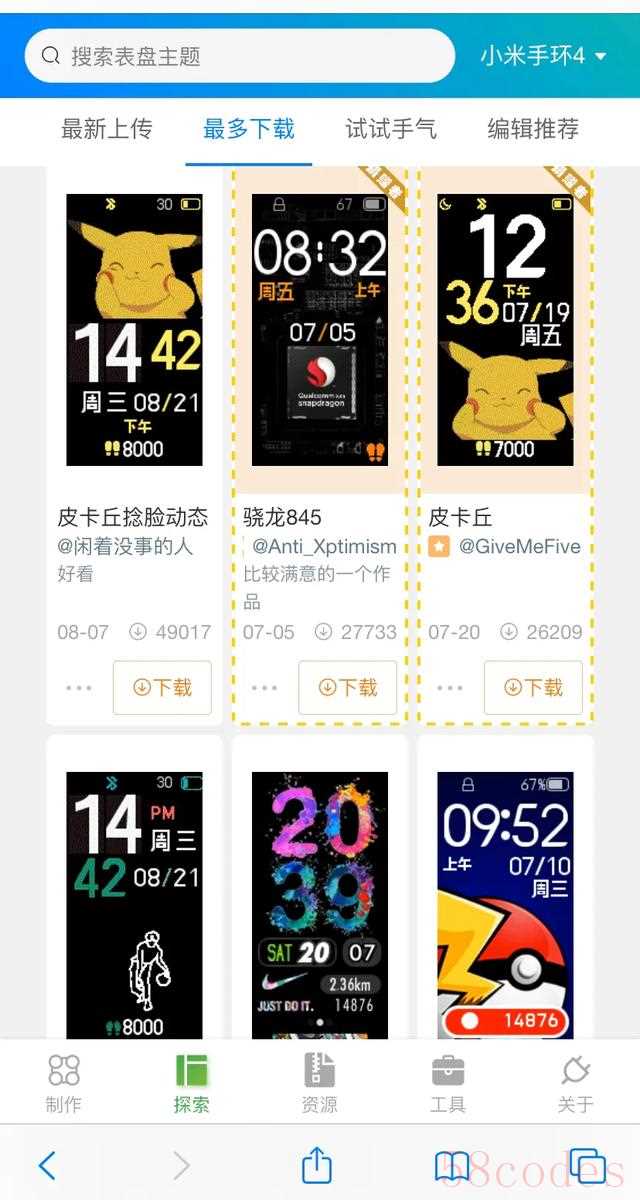The width and height of the screenshot is (640, 1200).
Task: Open the 骁龙845 watch face
Action: click(319, 330)
